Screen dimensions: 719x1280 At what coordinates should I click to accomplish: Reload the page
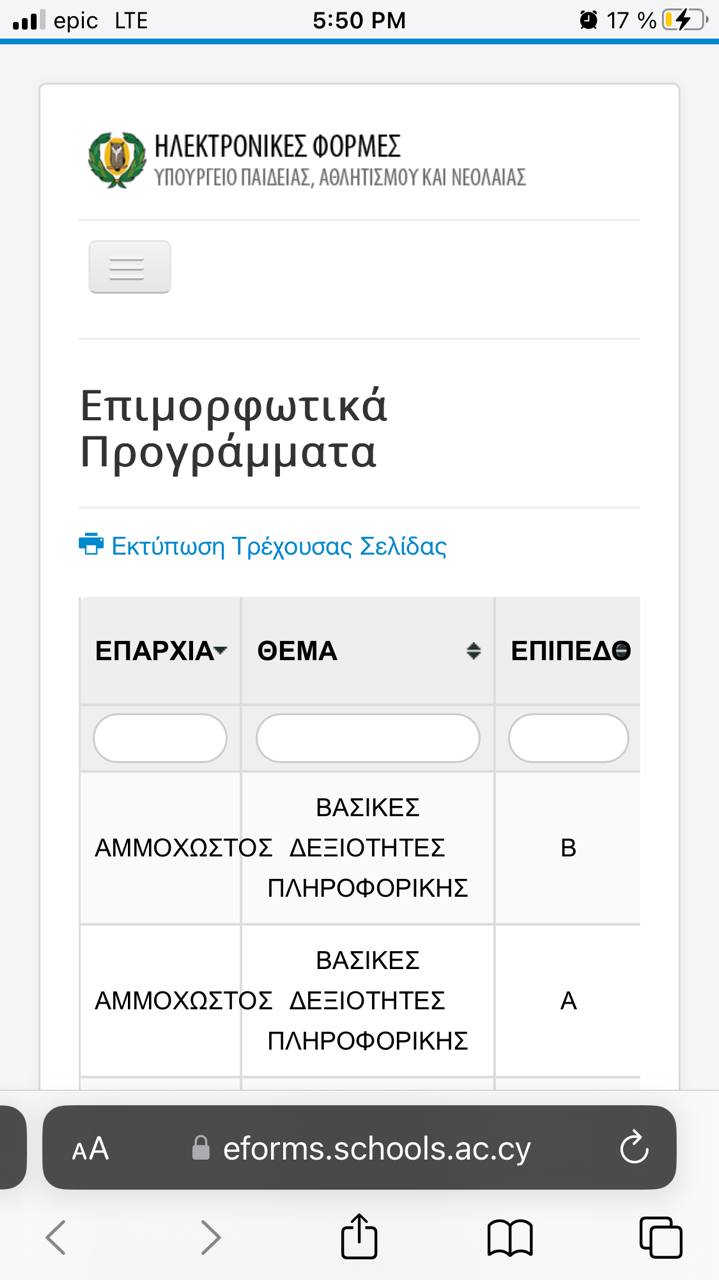click(x=635, y=1148)
